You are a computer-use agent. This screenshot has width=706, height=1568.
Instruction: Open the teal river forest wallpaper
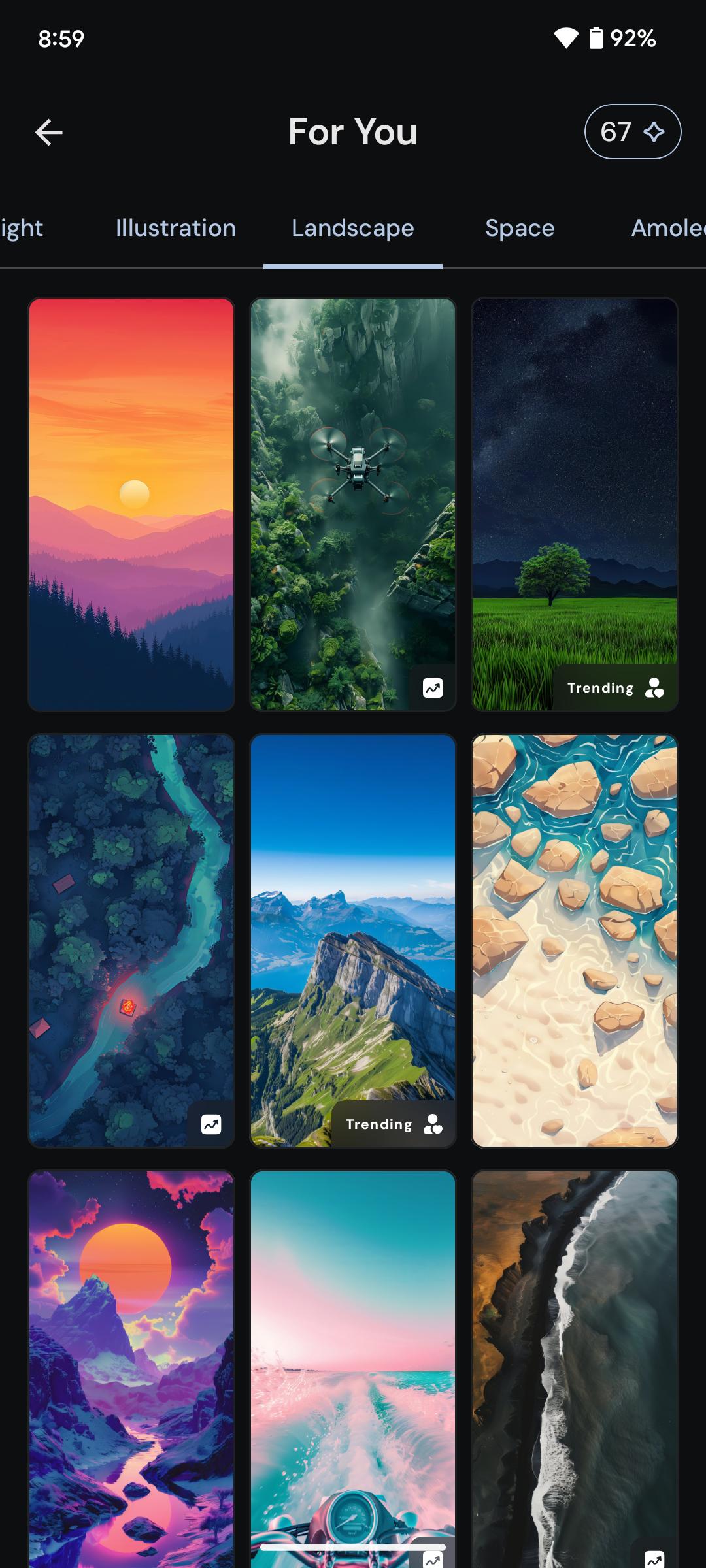[x=131, y=941]
